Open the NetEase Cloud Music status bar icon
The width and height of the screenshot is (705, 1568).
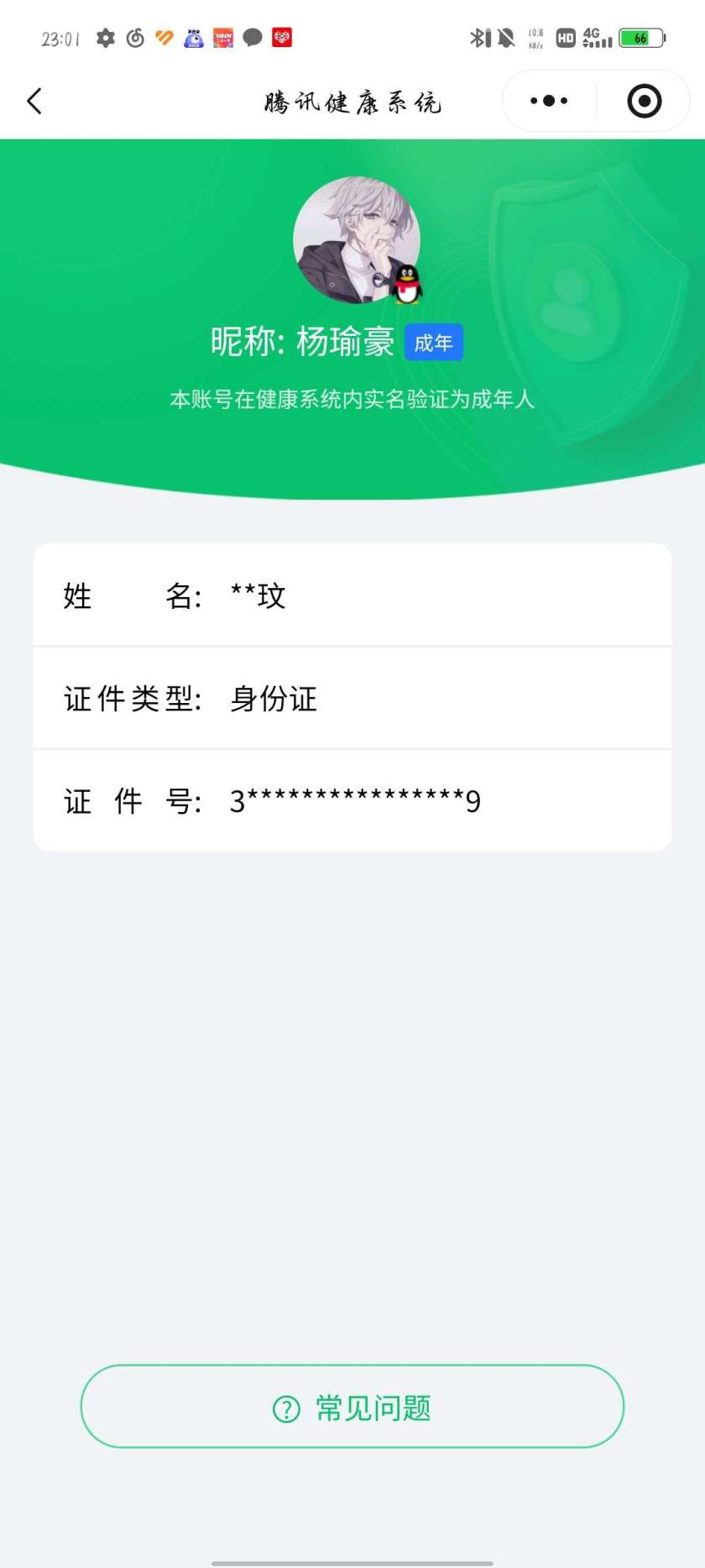pos(136,37)
